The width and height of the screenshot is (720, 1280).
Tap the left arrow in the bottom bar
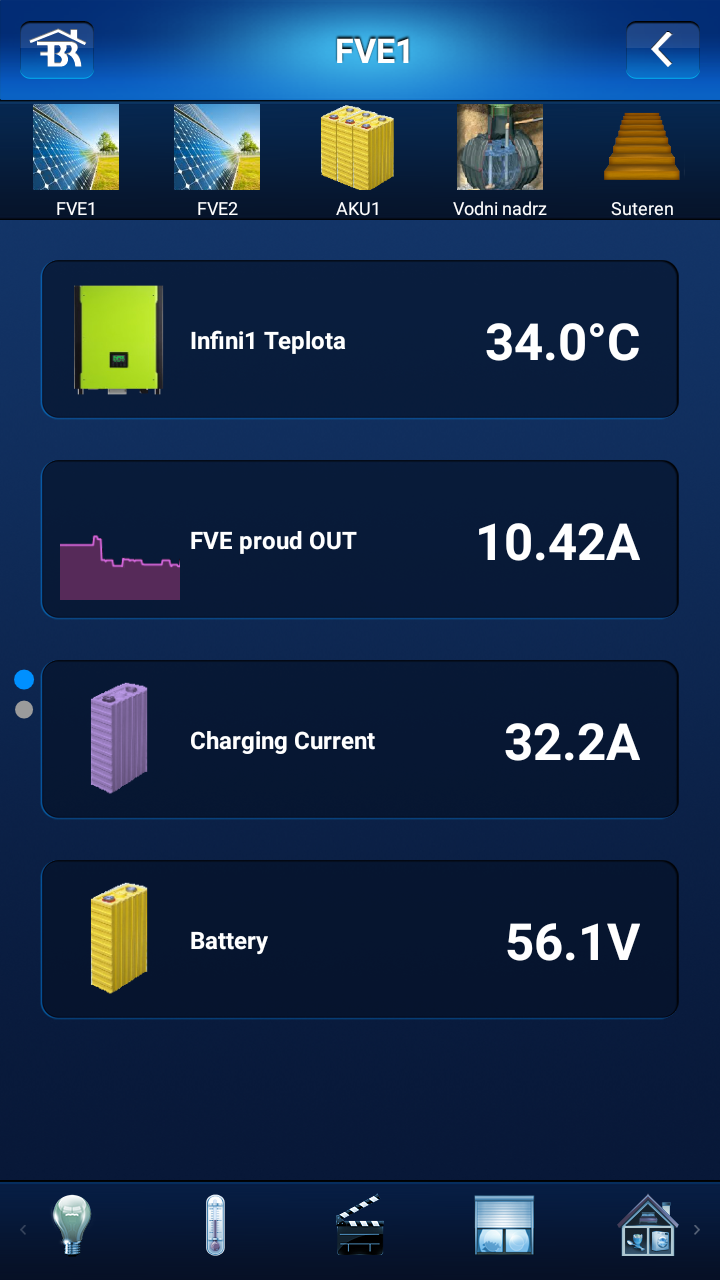[23, 1230]
